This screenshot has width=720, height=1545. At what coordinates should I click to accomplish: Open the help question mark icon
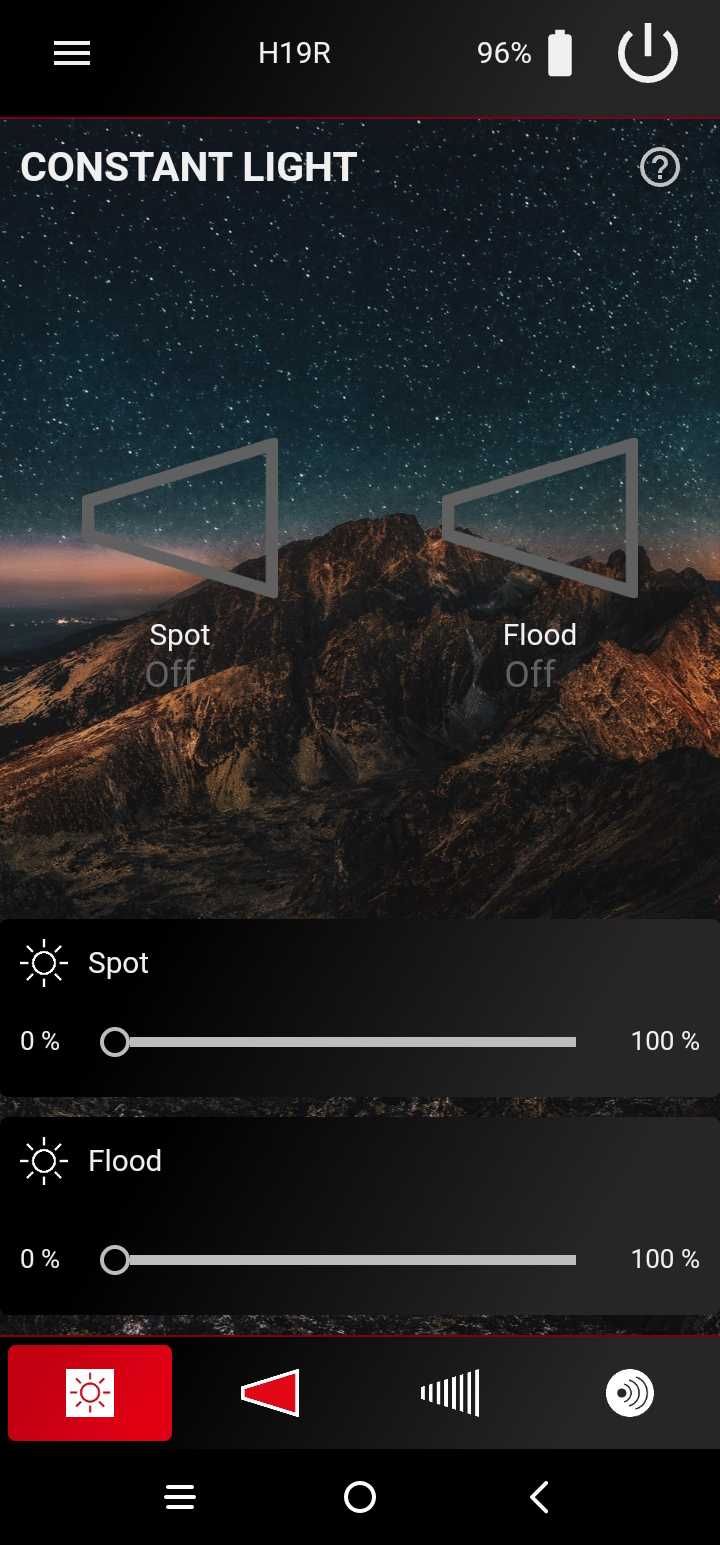point(660,168)
